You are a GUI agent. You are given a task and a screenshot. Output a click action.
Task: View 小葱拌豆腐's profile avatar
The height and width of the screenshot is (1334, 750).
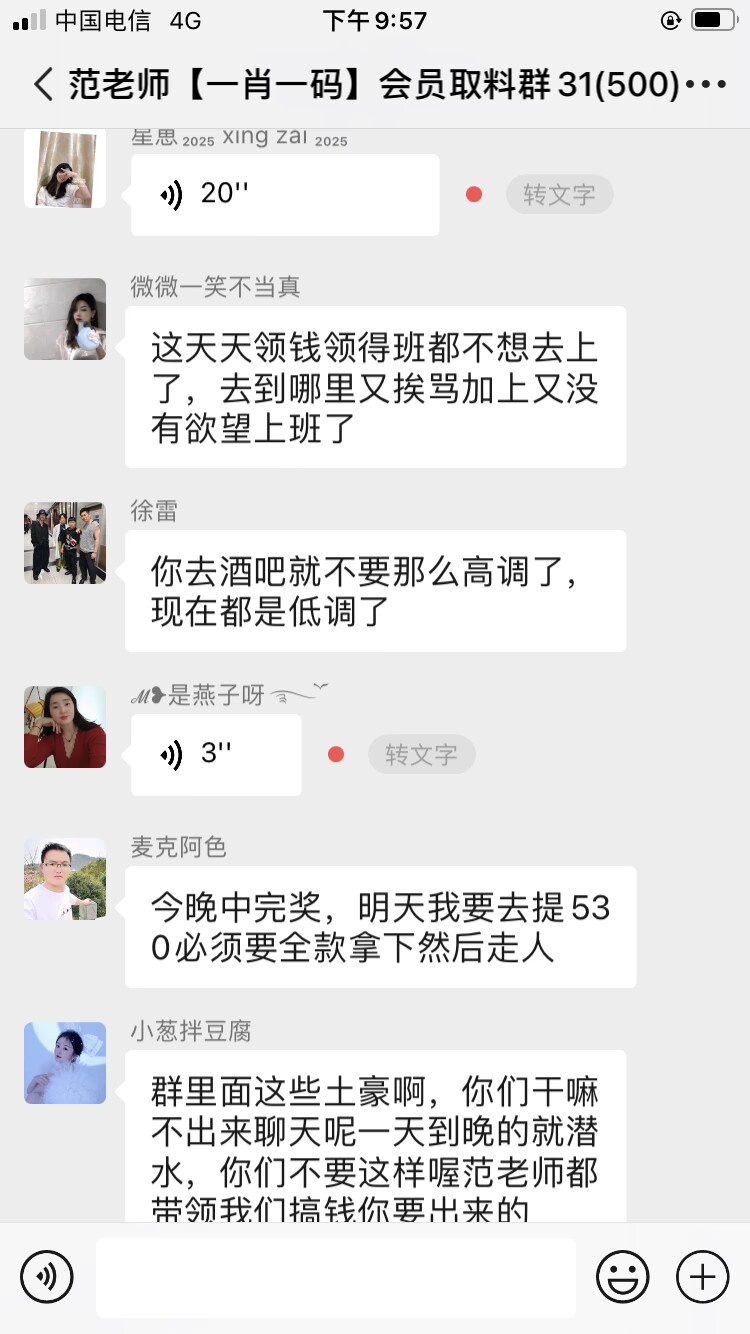(65, 1063)
